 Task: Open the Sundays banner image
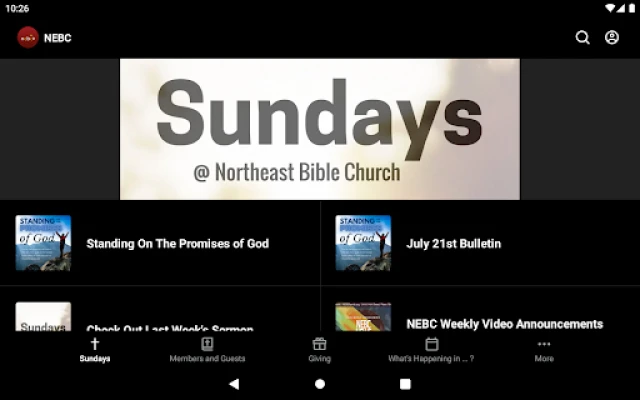320,129
